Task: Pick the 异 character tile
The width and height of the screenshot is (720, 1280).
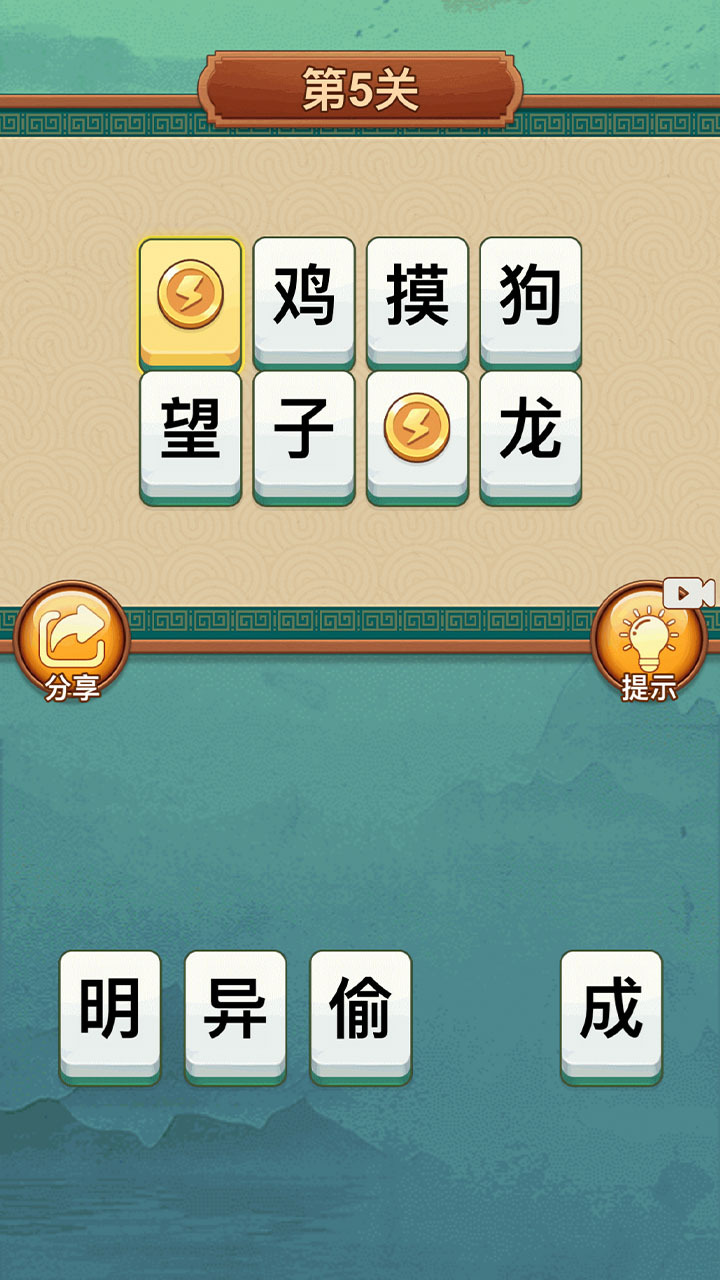Action: [235, 1012]
